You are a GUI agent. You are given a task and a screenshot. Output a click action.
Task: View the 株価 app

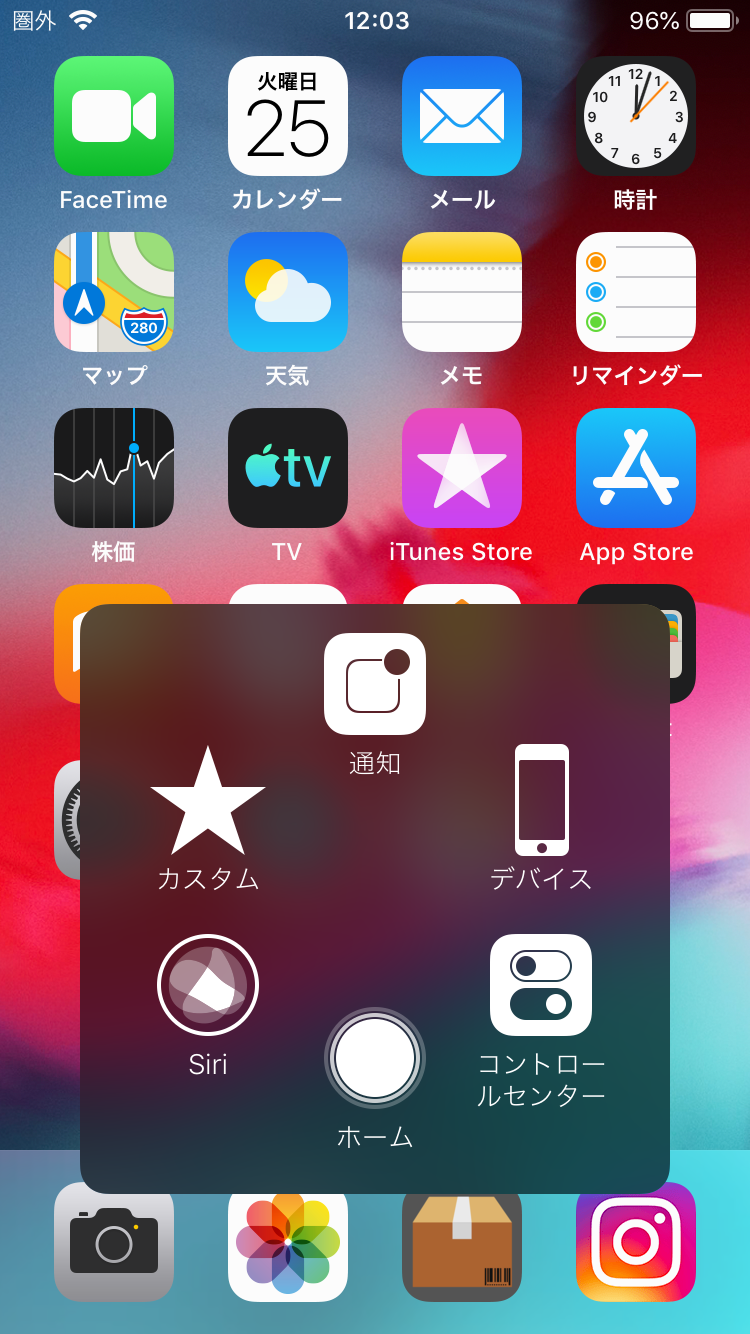pyautogui.click(x=114, y=468)
